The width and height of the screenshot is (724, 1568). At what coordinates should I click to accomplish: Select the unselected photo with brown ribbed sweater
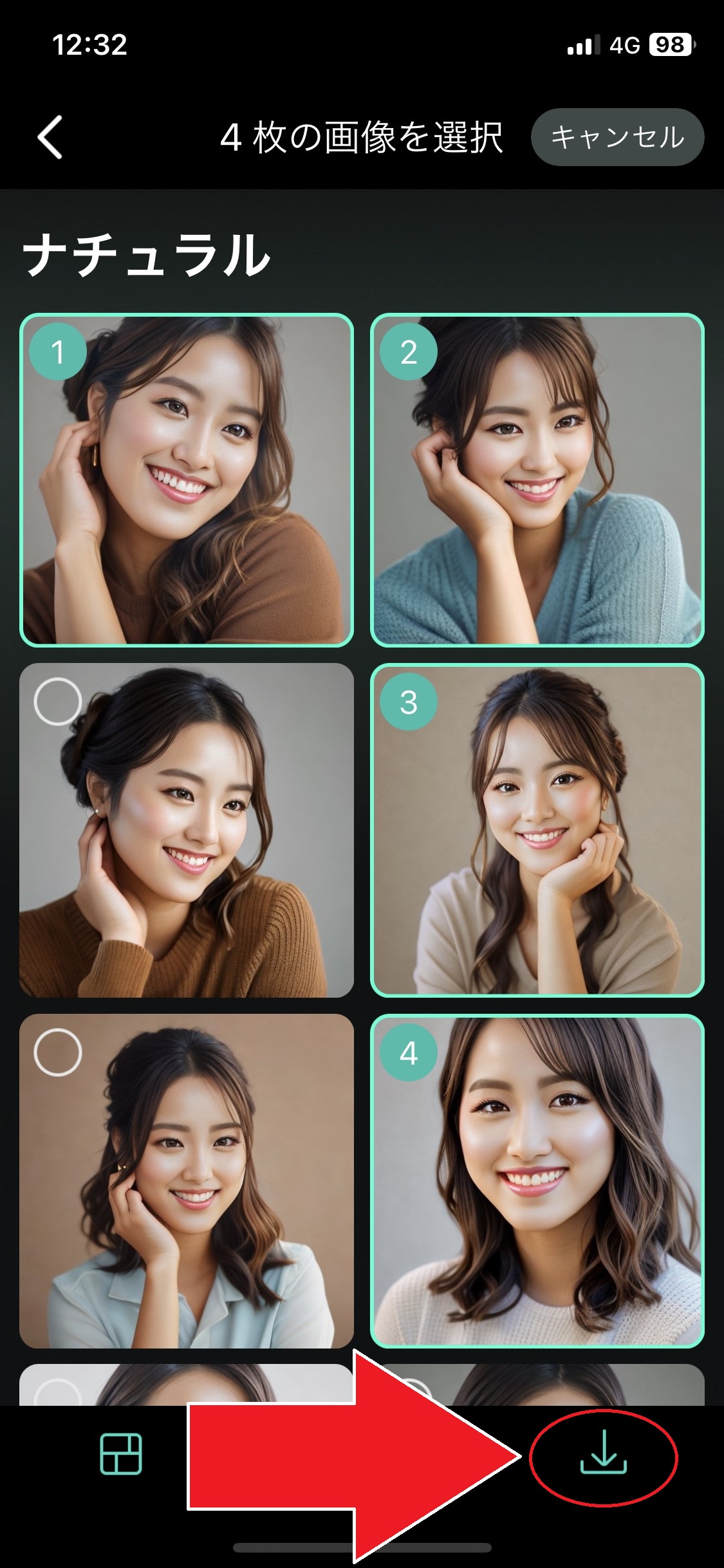point(187,830)
